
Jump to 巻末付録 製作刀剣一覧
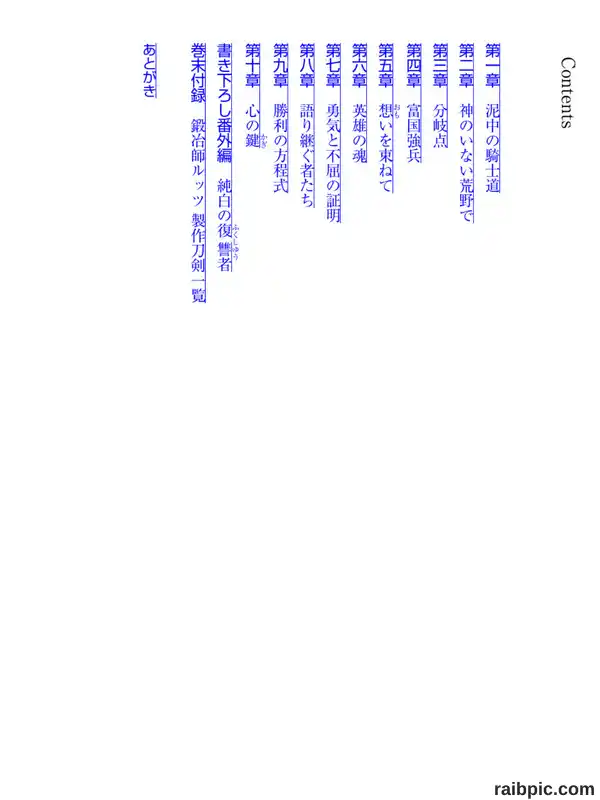198,173
